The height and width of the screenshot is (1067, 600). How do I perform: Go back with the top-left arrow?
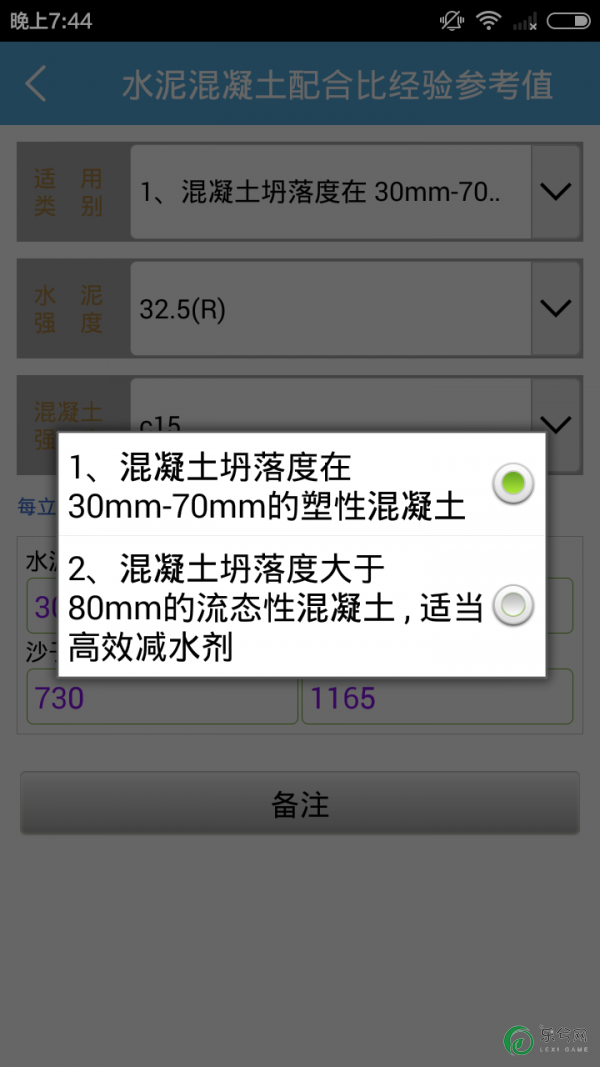(36, 84)
